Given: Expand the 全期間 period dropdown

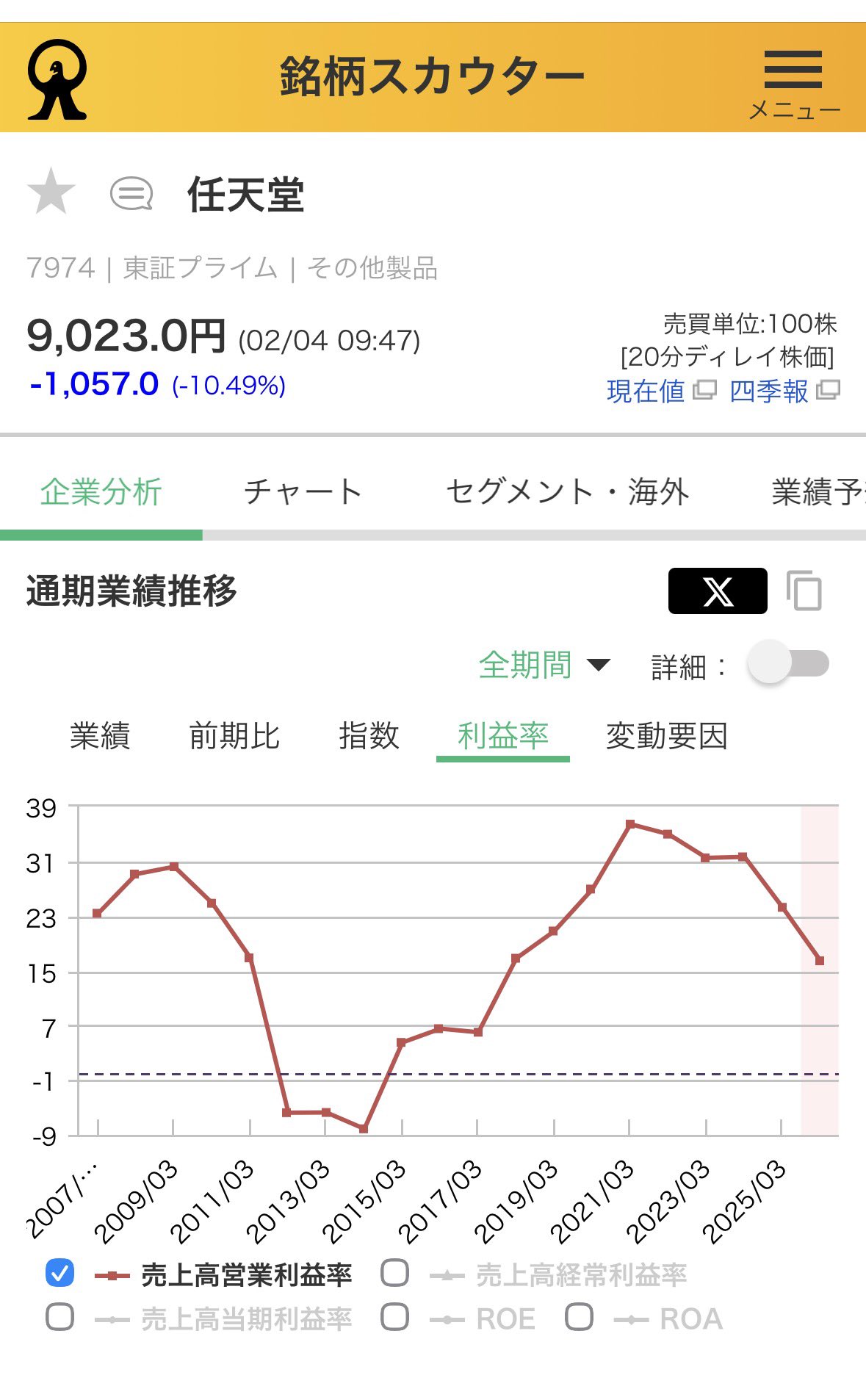Looking at the screenshot, I should (544, 665).
